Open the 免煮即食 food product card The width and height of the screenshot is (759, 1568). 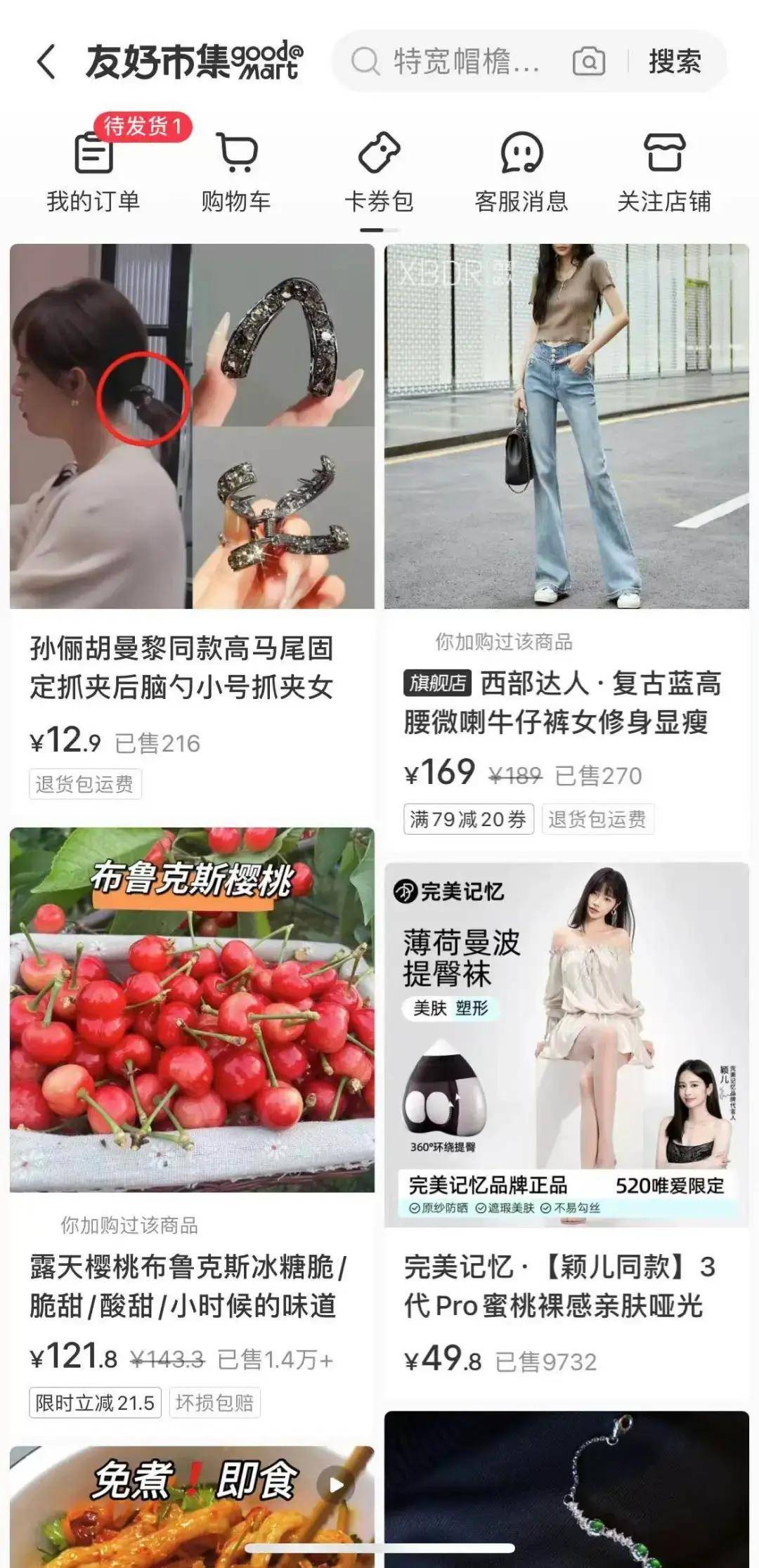192,1503
